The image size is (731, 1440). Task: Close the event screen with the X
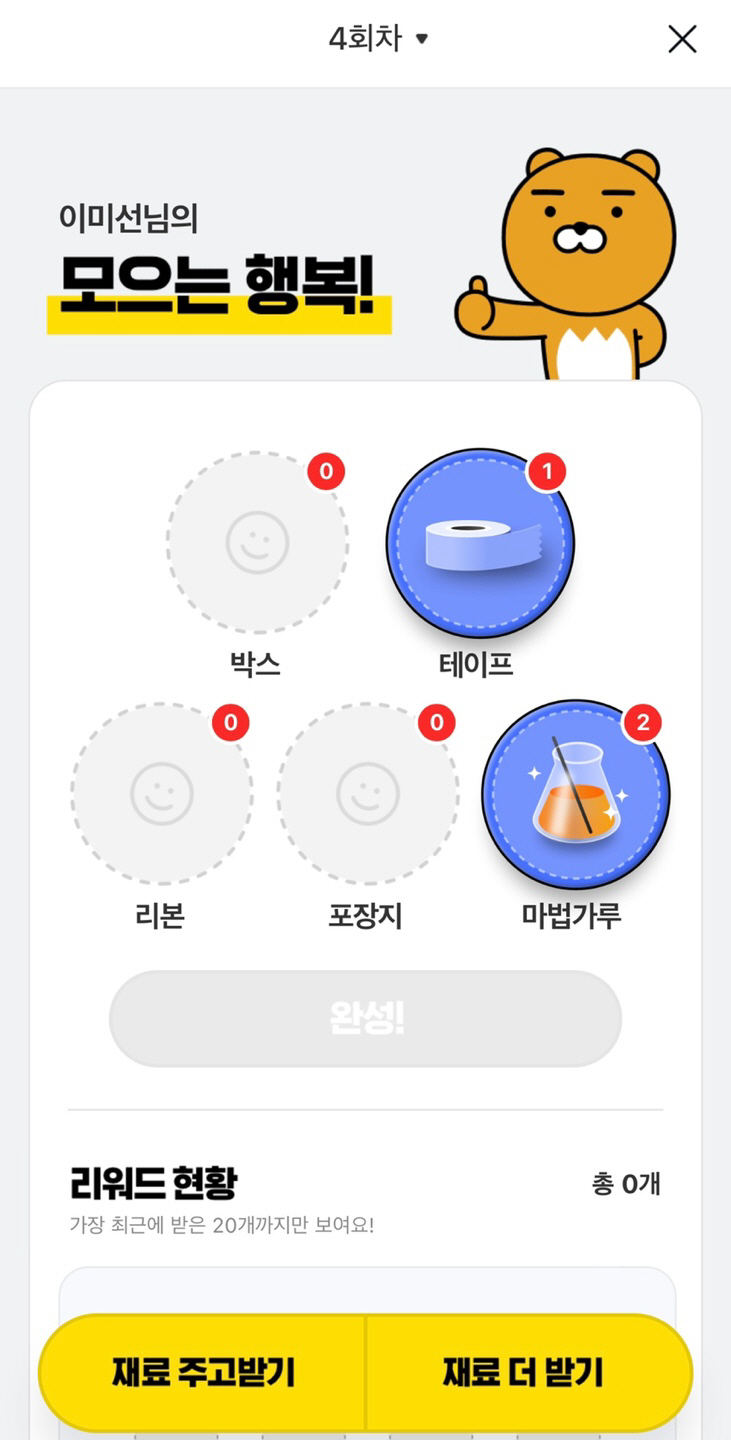coord(682,39)
